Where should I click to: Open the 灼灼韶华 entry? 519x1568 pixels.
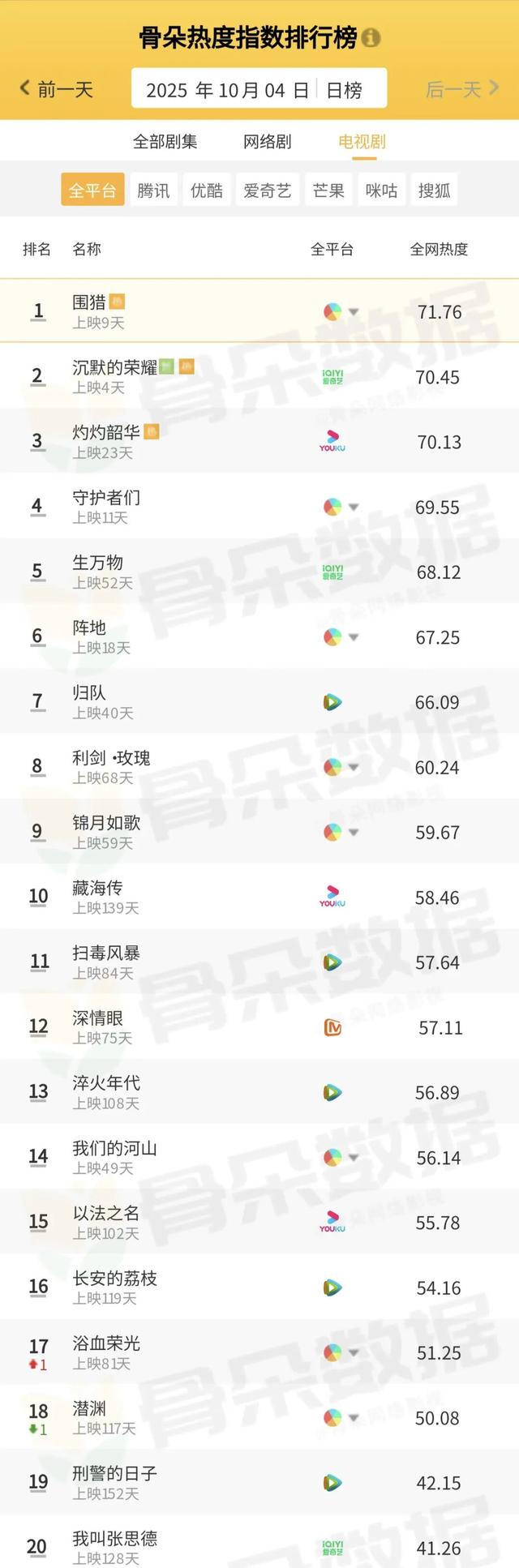point(105,432)
